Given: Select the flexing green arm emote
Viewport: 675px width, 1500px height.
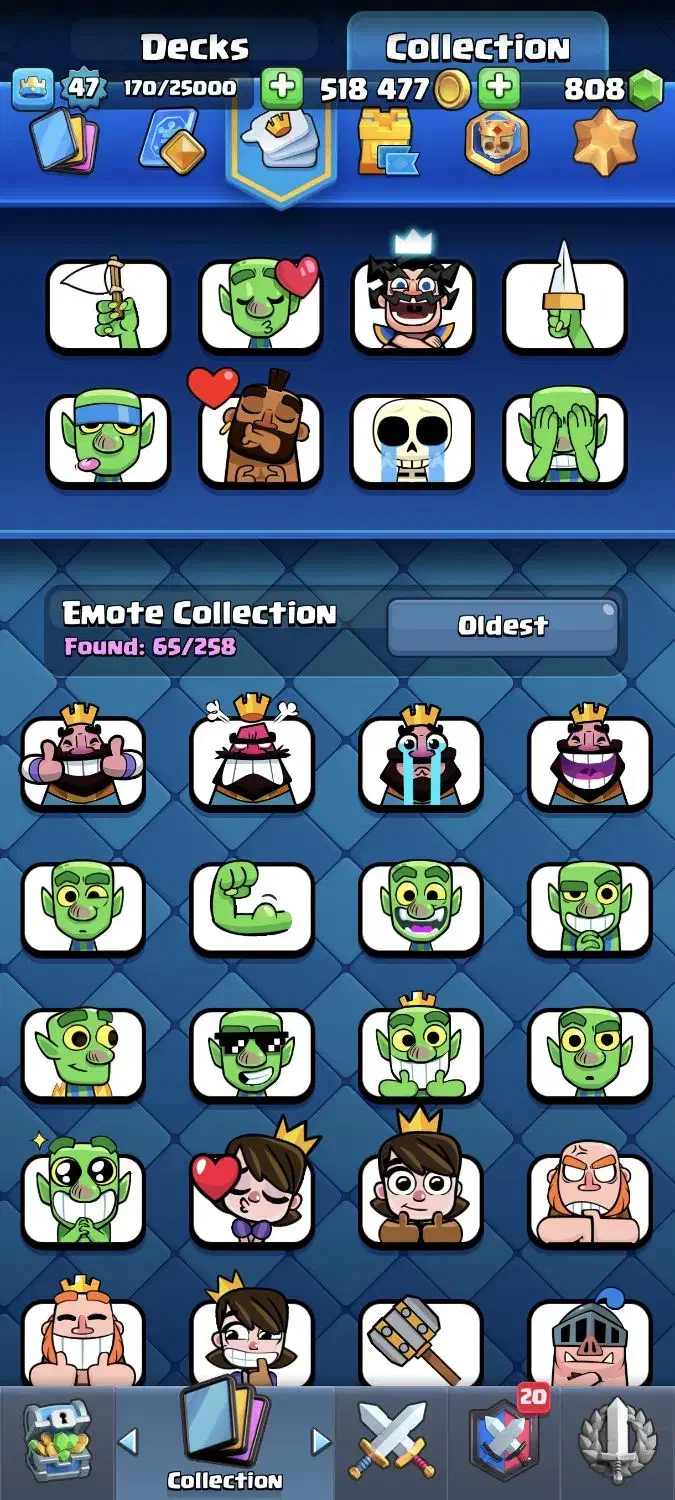Looking at the screenshot, I should point(252,906).
